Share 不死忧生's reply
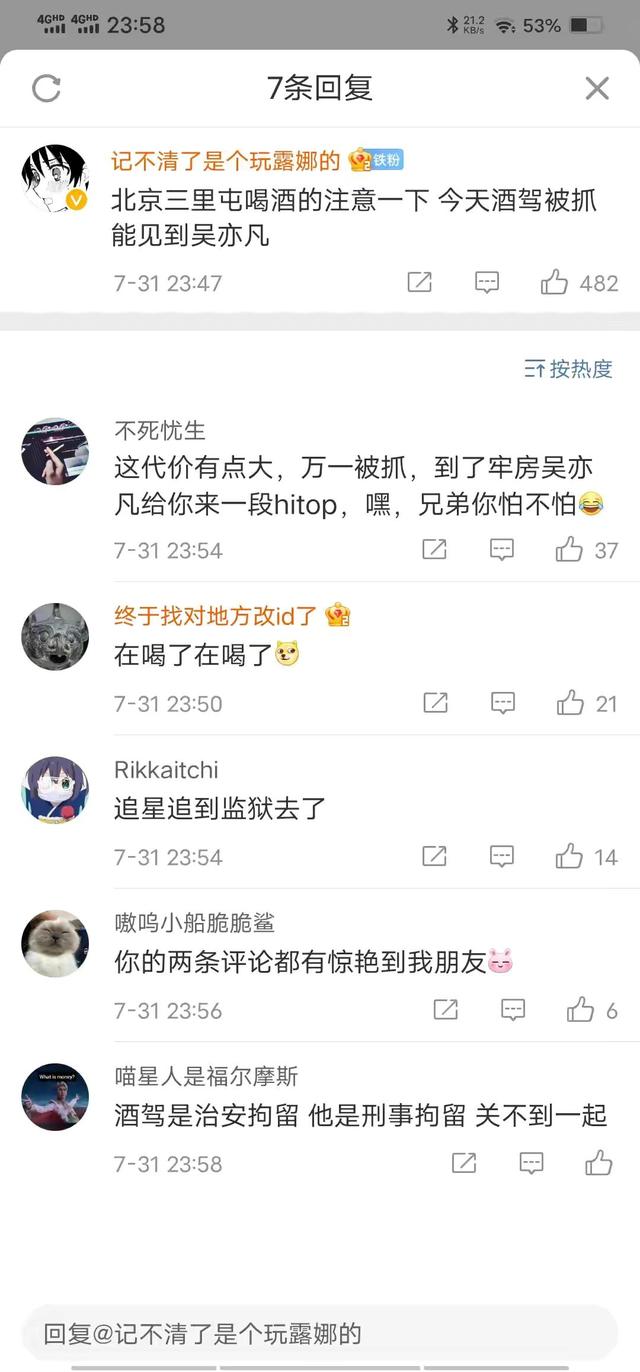This screenshot has width=640, height=1372. coord(435,549)
